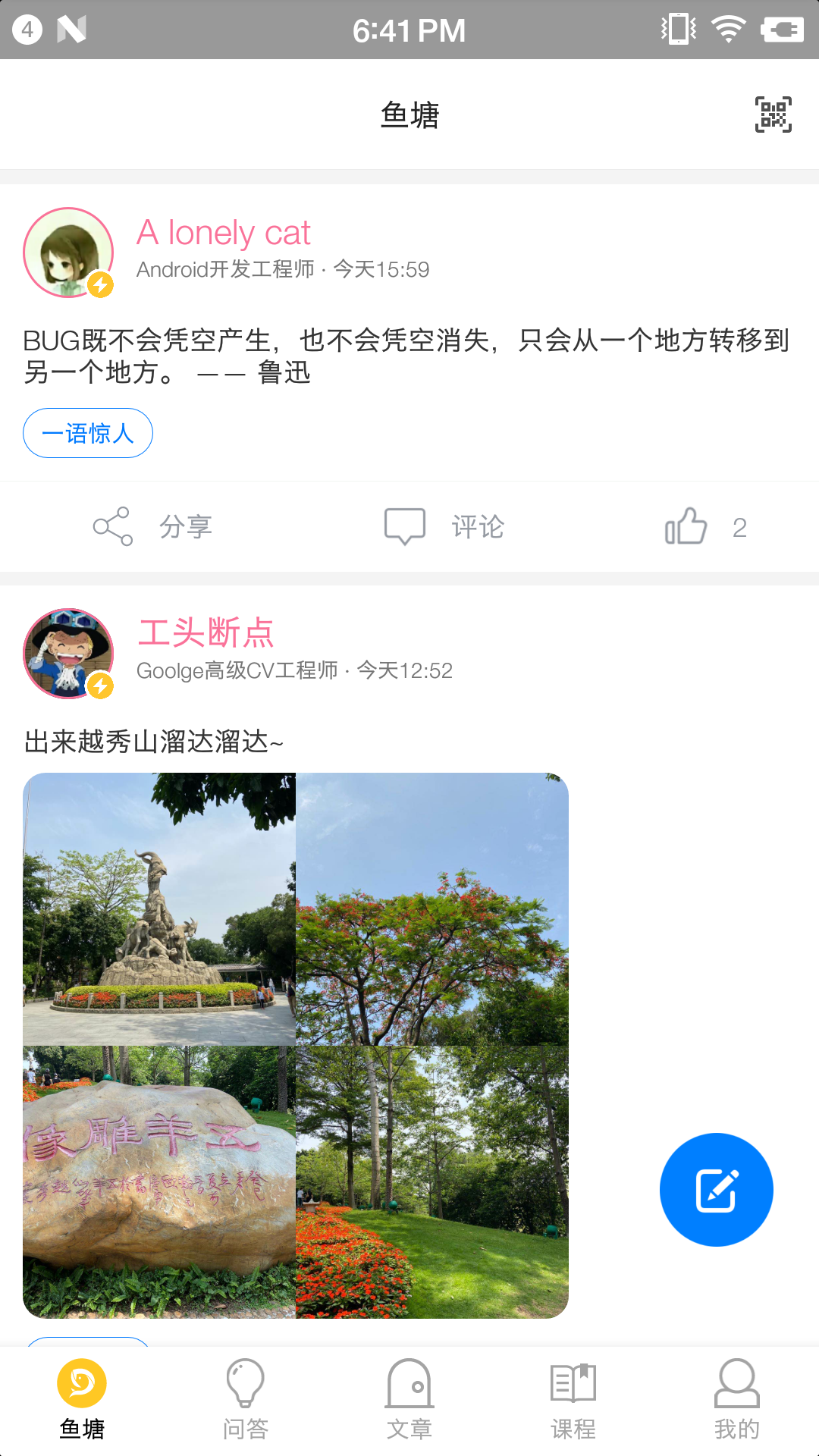
Task: Switch to the 文章 tab
Action: click(x=409, y=1401)
